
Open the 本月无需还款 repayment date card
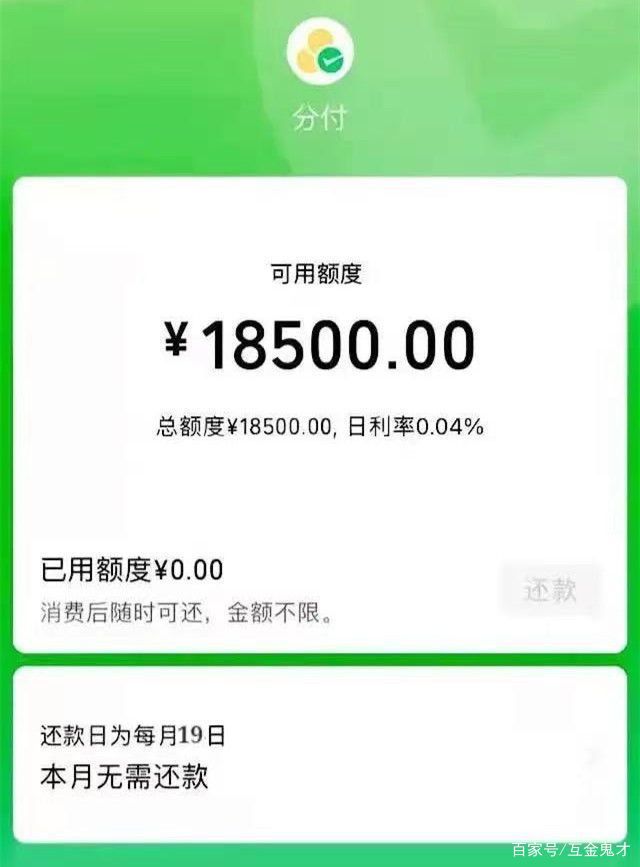coord(319,757)
